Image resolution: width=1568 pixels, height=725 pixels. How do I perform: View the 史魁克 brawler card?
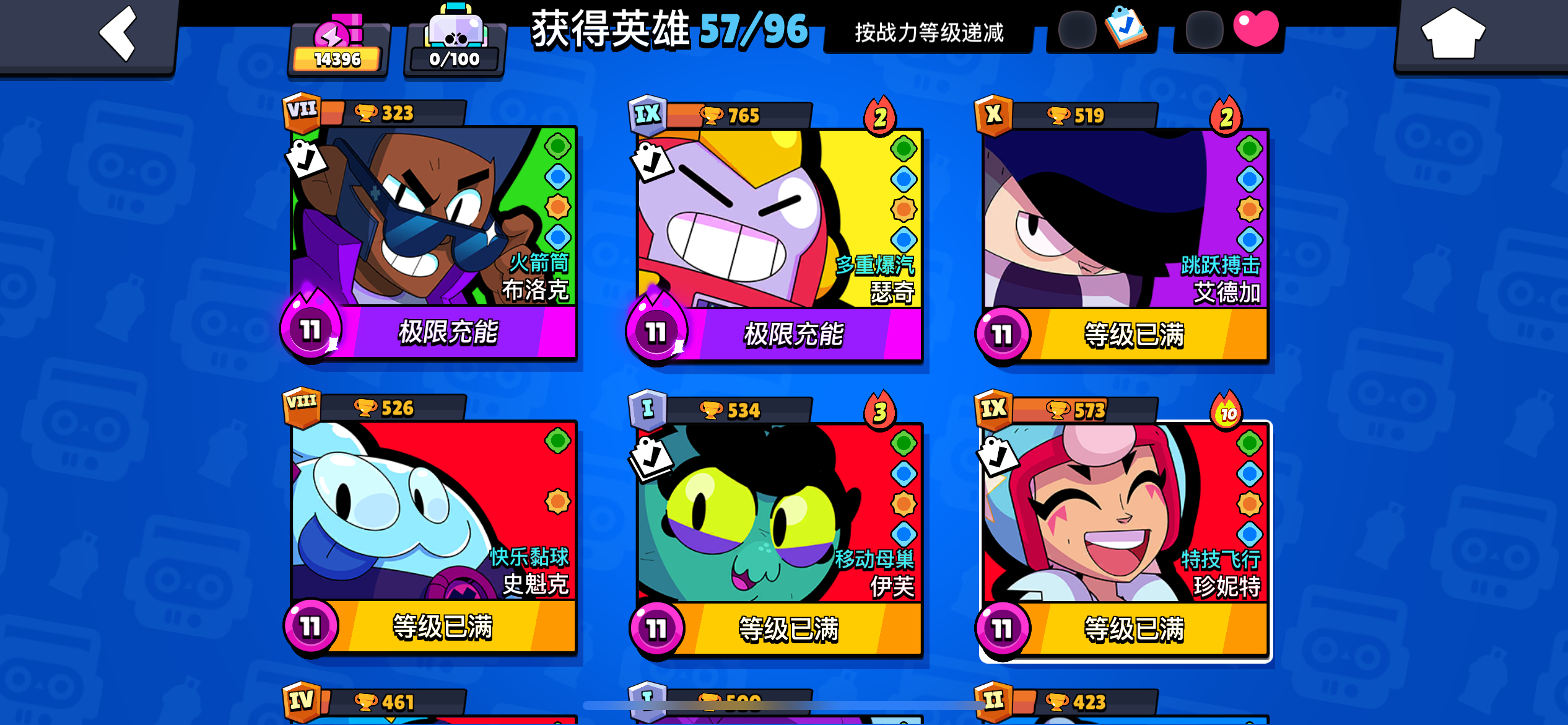pos(430,524)
